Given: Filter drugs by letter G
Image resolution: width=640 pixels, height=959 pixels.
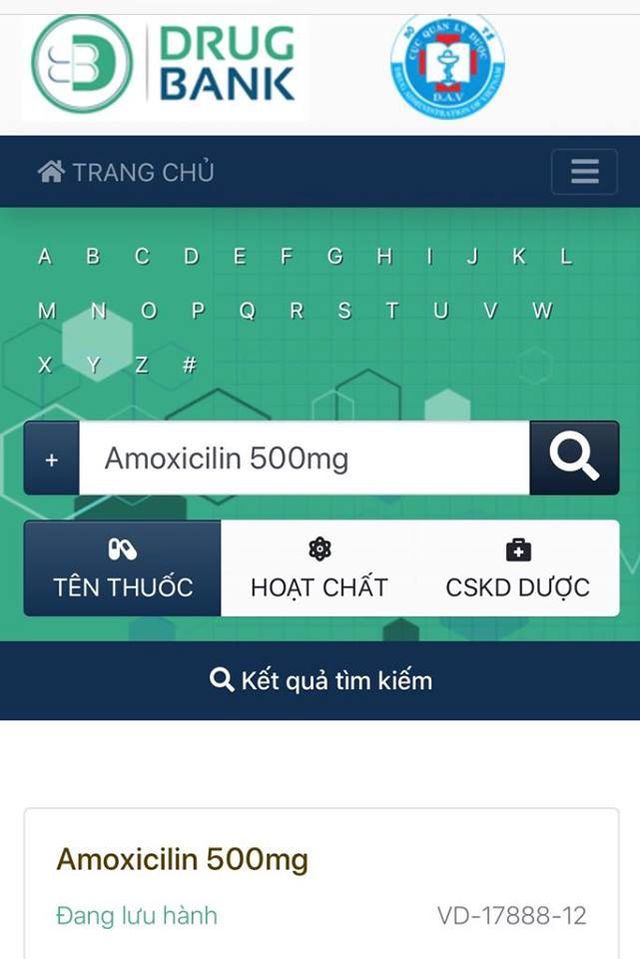Looking at the screenshot, I should click(335, 257).
